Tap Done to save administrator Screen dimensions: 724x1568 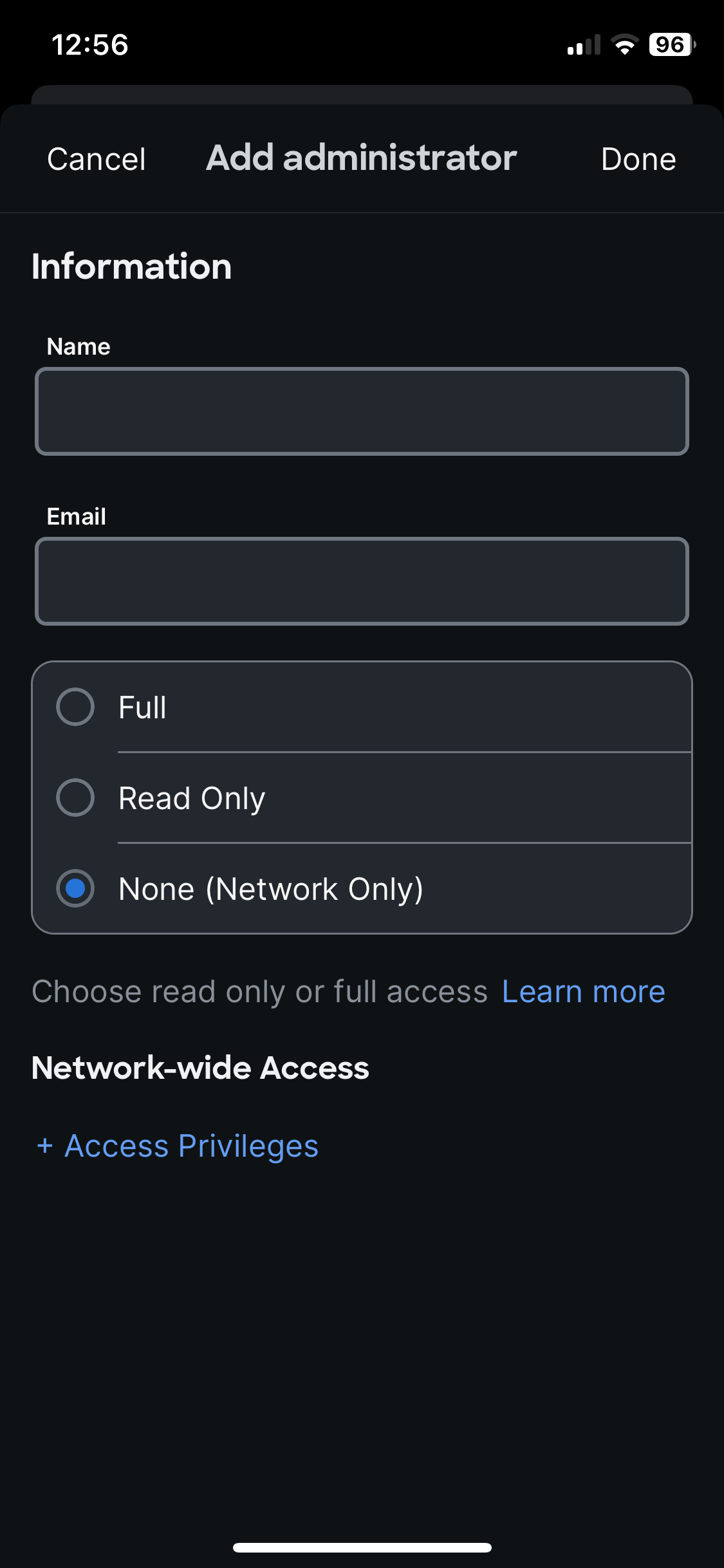point(638,159)
